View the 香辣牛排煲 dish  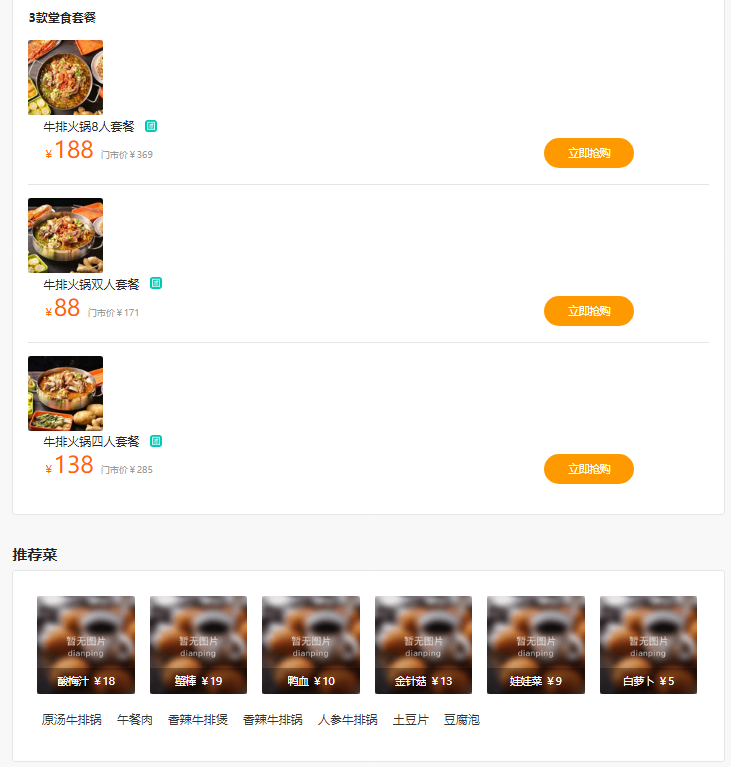point(197,719)
